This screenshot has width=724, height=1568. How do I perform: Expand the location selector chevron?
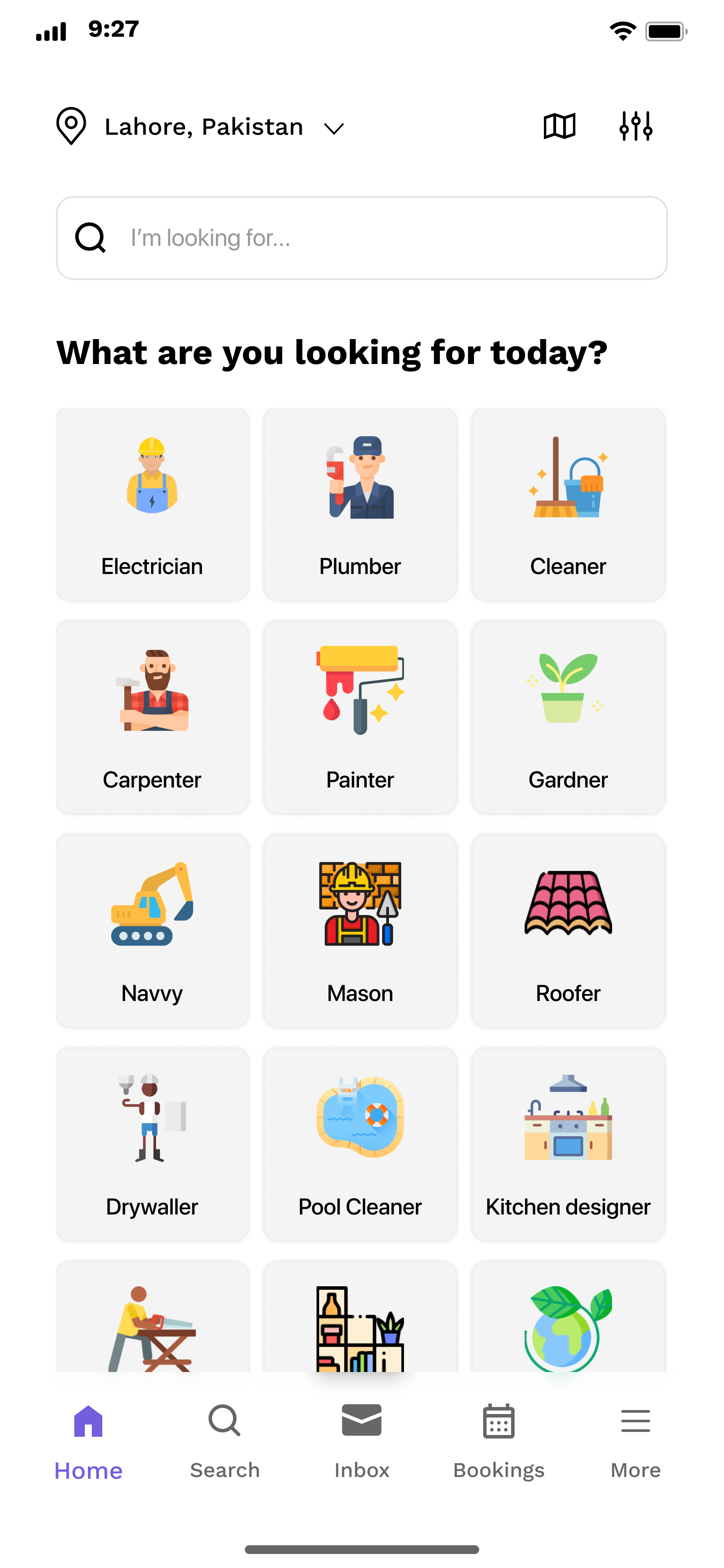(334, 128)
